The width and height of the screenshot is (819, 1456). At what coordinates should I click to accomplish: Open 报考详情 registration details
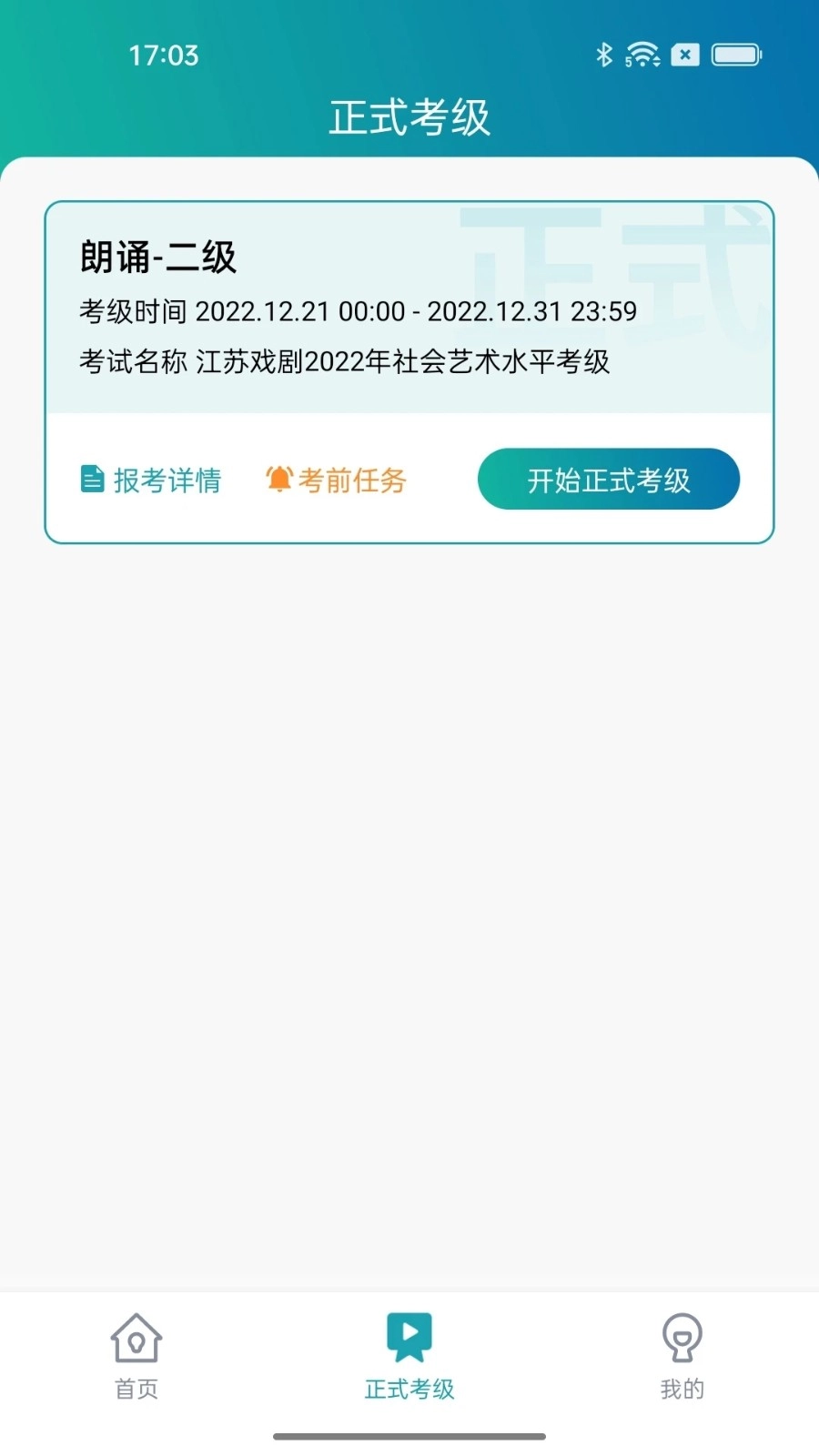pos(151,480)
